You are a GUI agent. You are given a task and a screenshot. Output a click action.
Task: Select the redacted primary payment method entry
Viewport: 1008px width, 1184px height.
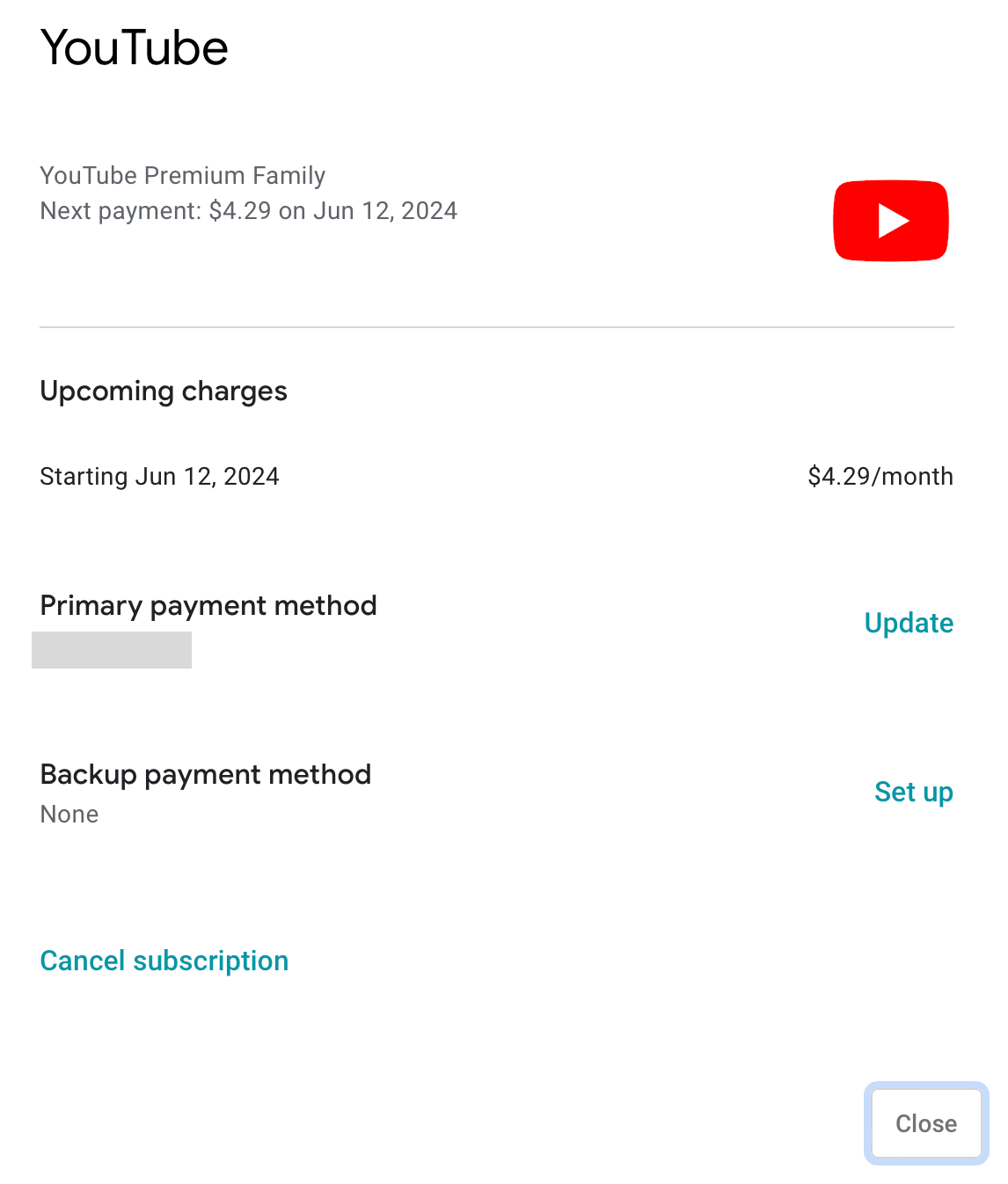coord(112,651)
